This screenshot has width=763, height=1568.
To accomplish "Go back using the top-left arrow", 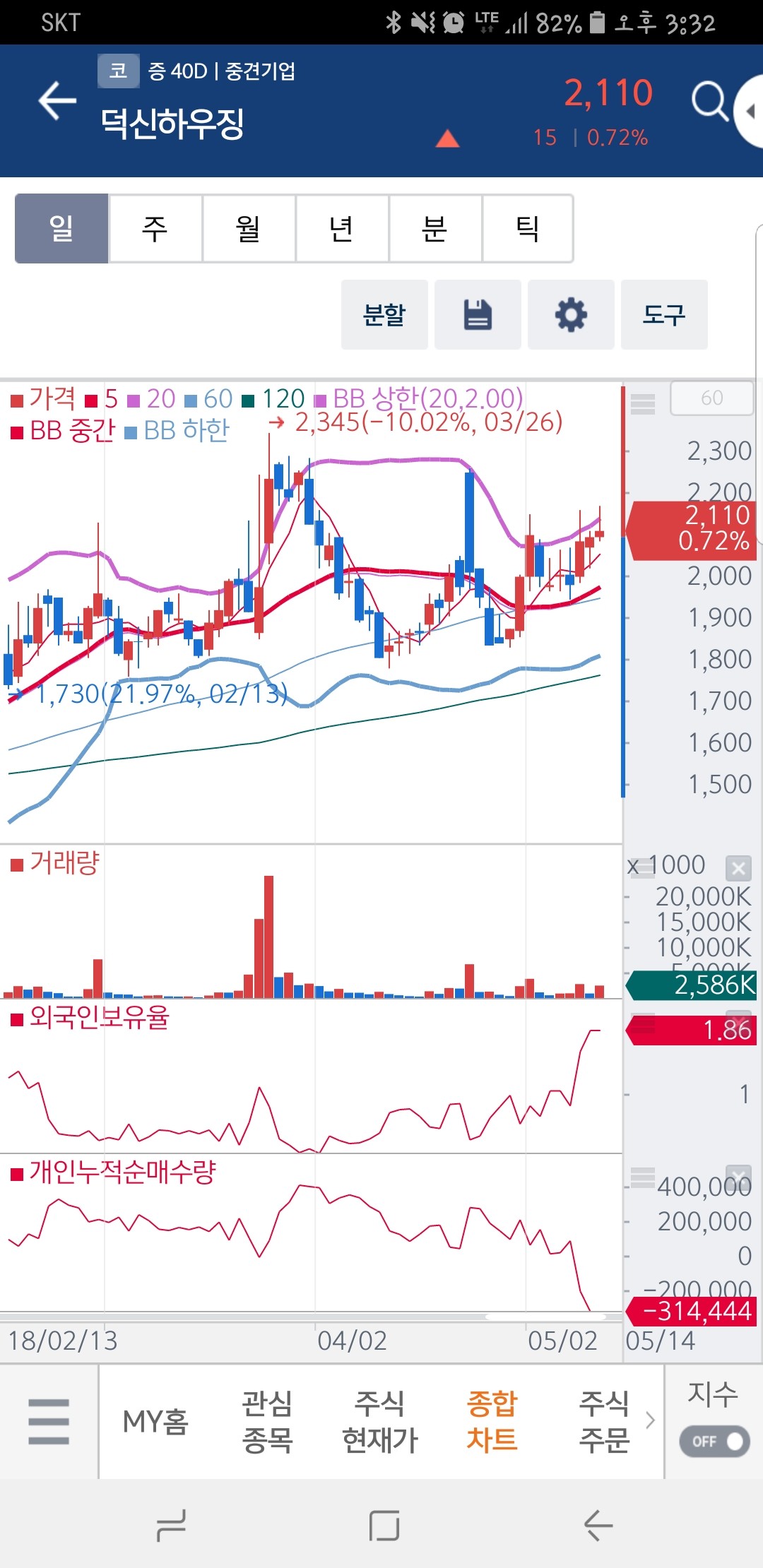I will 55,100.
